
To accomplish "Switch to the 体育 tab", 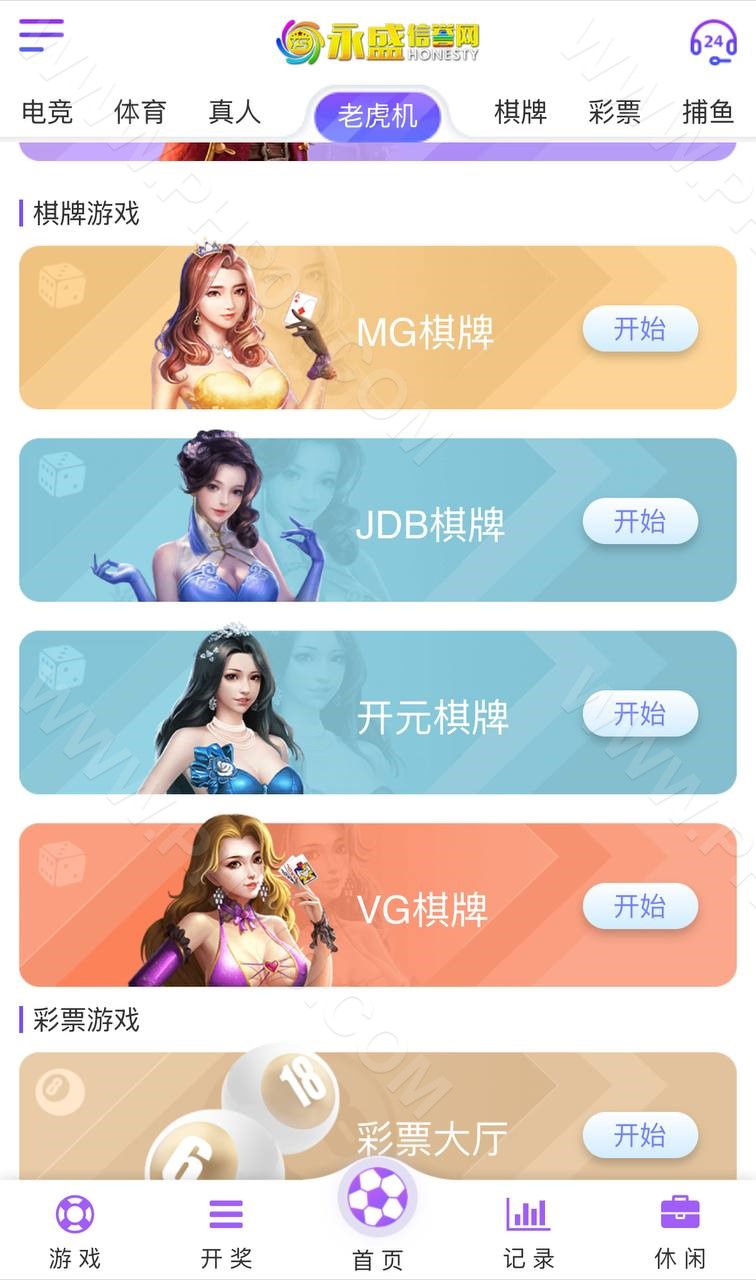I will click(140, 112).
